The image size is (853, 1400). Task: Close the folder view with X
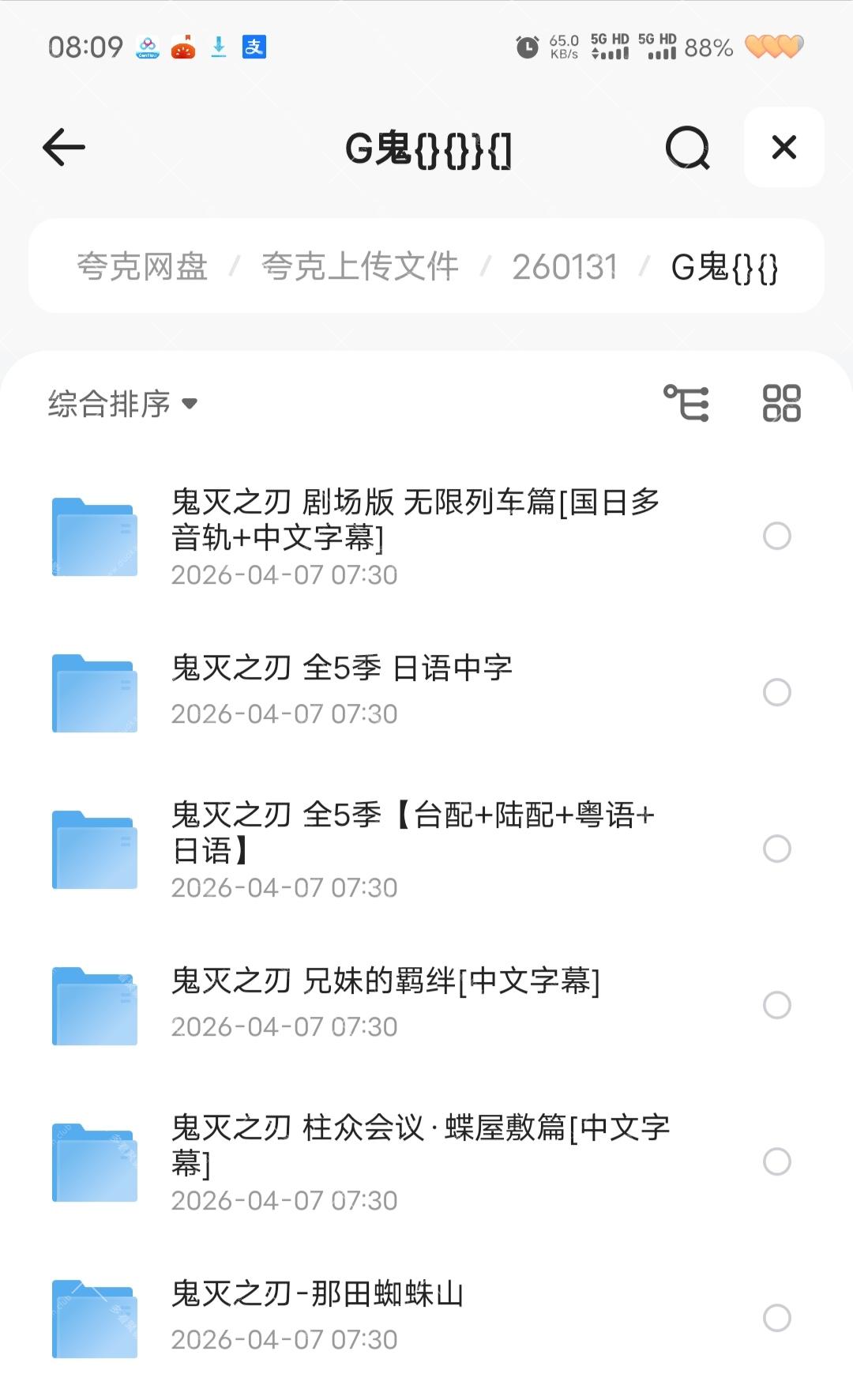click(x=783, y=148)
